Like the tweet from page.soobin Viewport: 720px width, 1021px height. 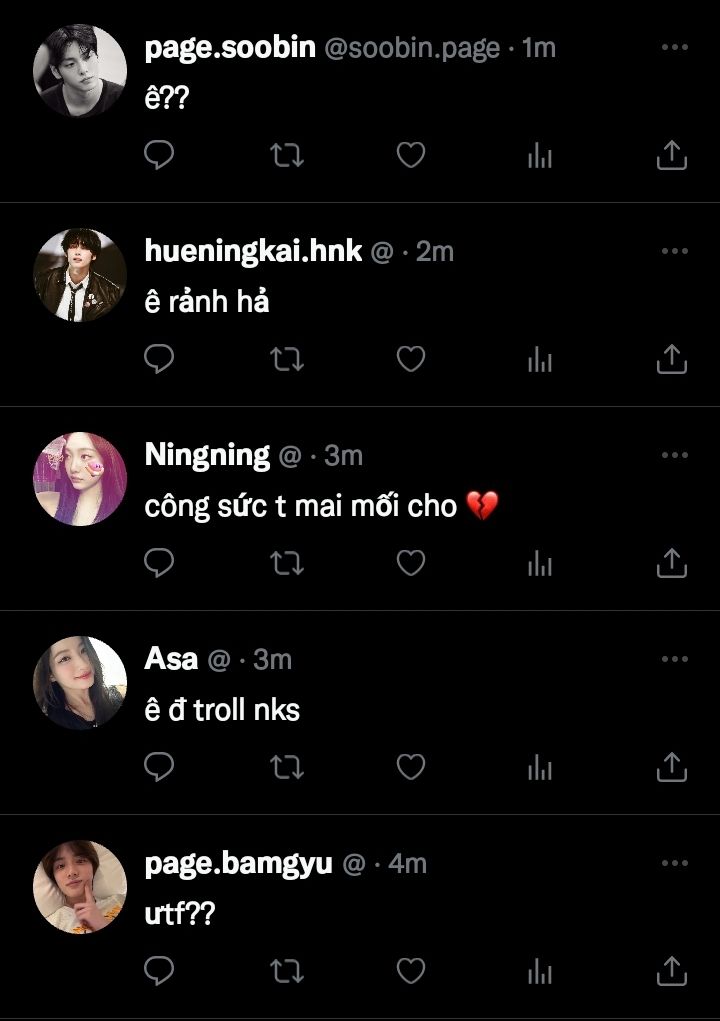pyautogui.click(x=411, y=155)
